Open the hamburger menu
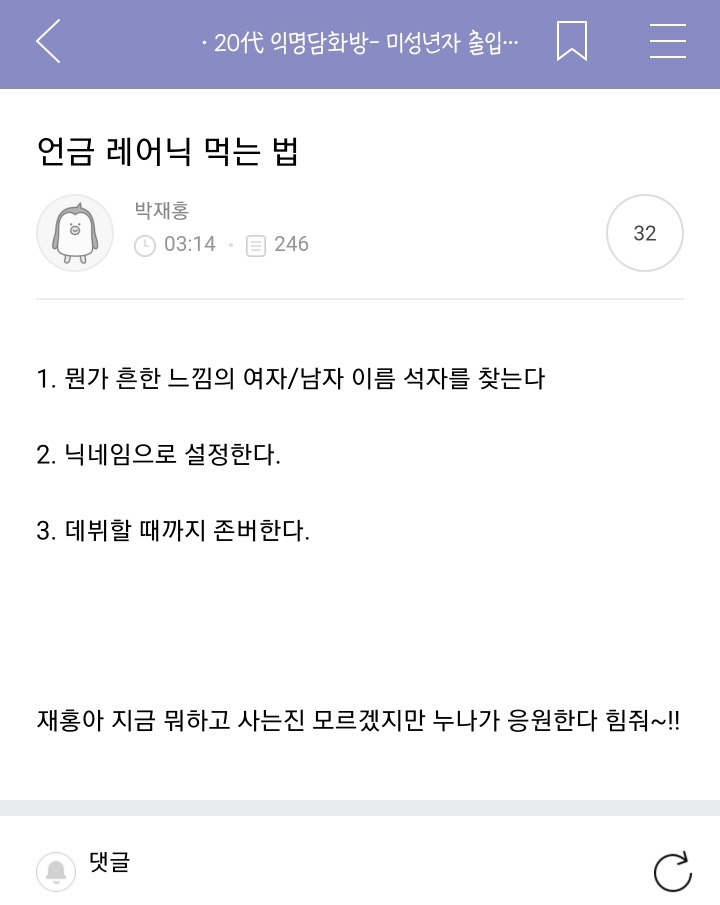The height and width of the screenshot is (905, 720). pyautogui.click(x=667, y=41)
